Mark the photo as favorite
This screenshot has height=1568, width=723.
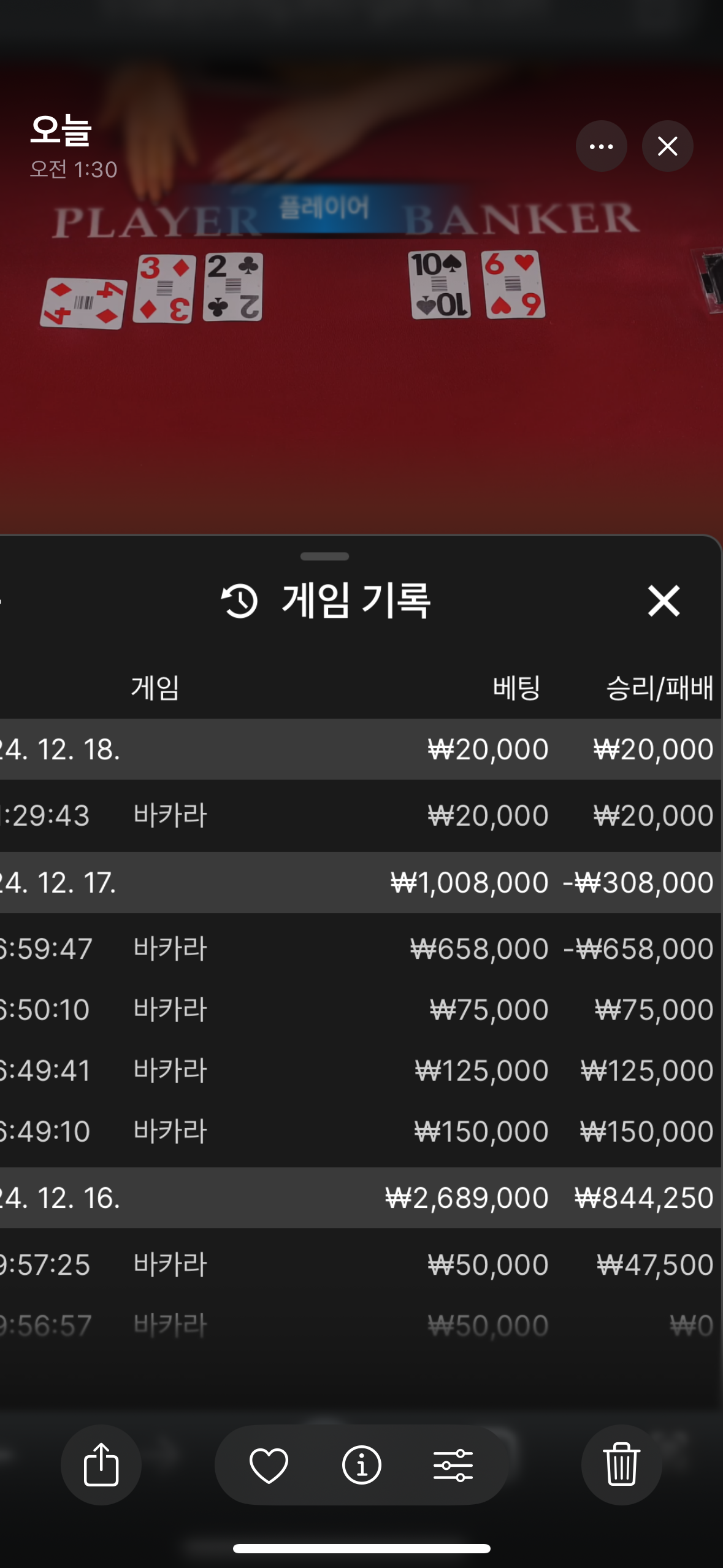click(x=269, y=1464)
